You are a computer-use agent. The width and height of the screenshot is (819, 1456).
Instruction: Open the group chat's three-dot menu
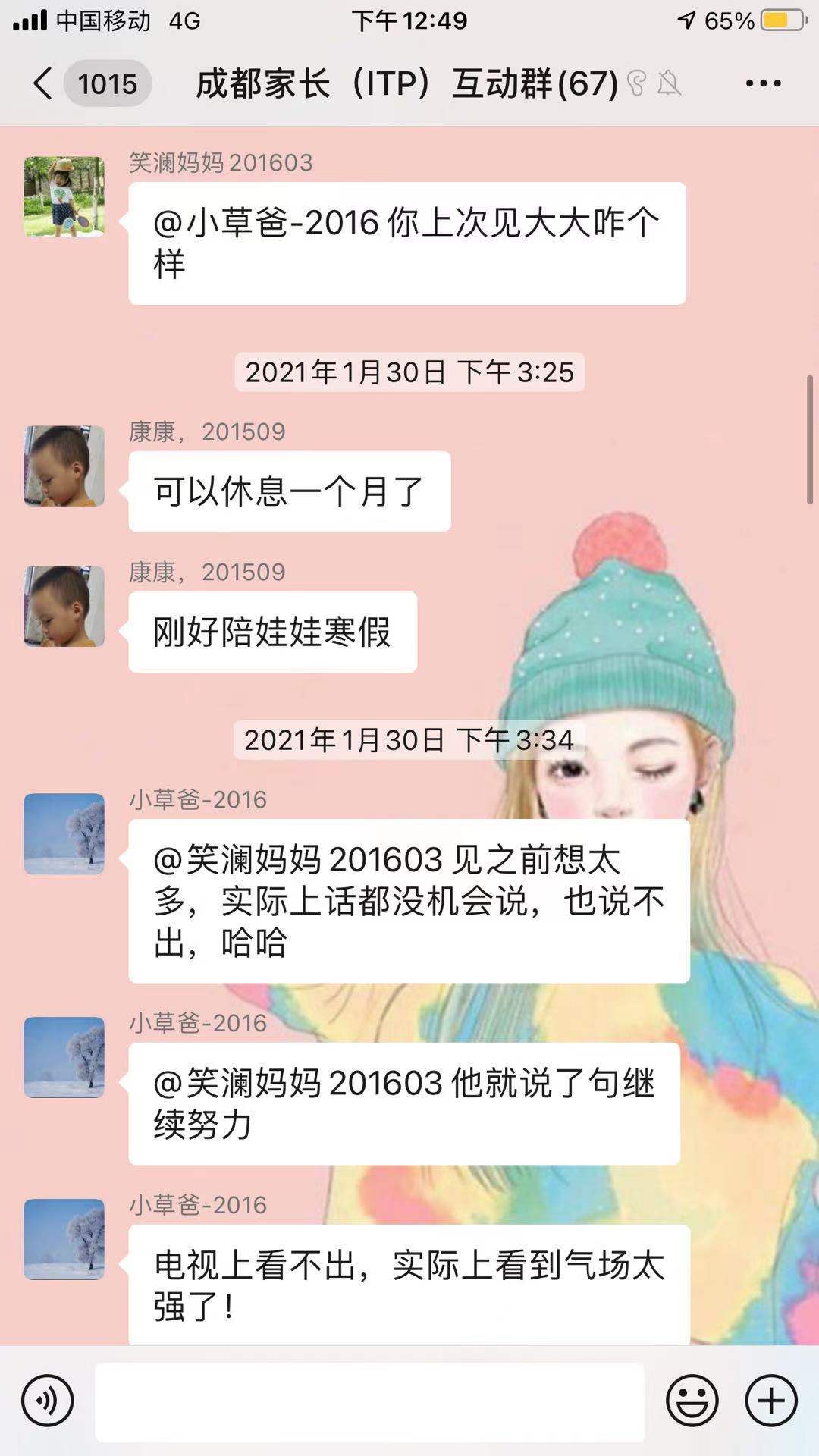pyautogui.click(x=763, y=83)
